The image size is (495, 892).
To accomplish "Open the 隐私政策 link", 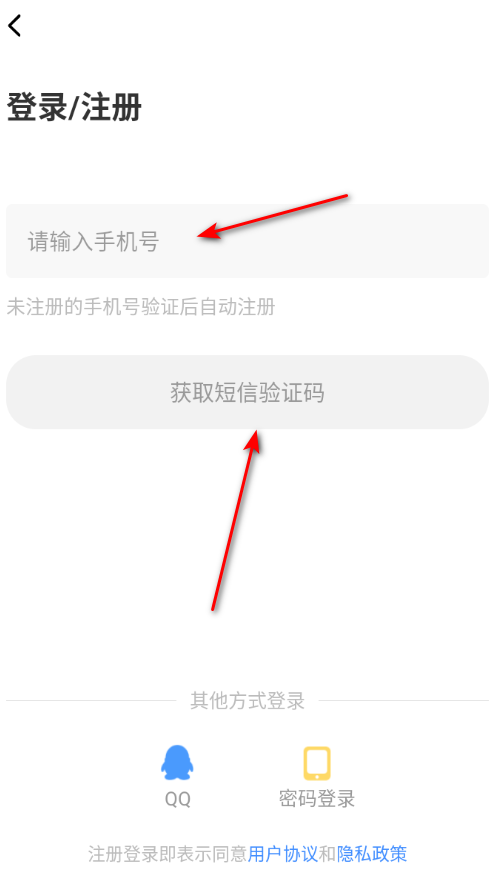I will [372, 854].
